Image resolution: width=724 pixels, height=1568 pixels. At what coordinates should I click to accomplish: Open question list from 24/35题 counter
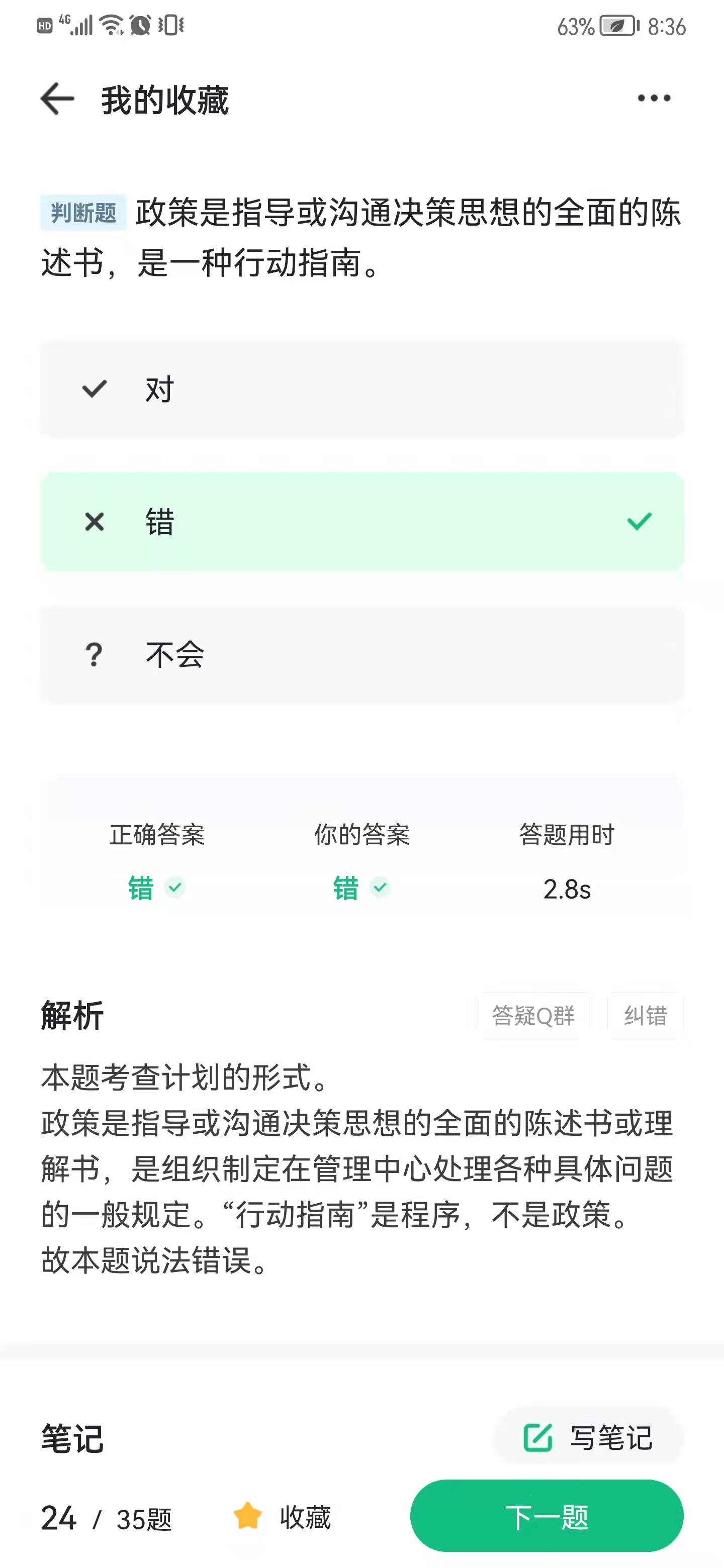tap(107, 1518)
